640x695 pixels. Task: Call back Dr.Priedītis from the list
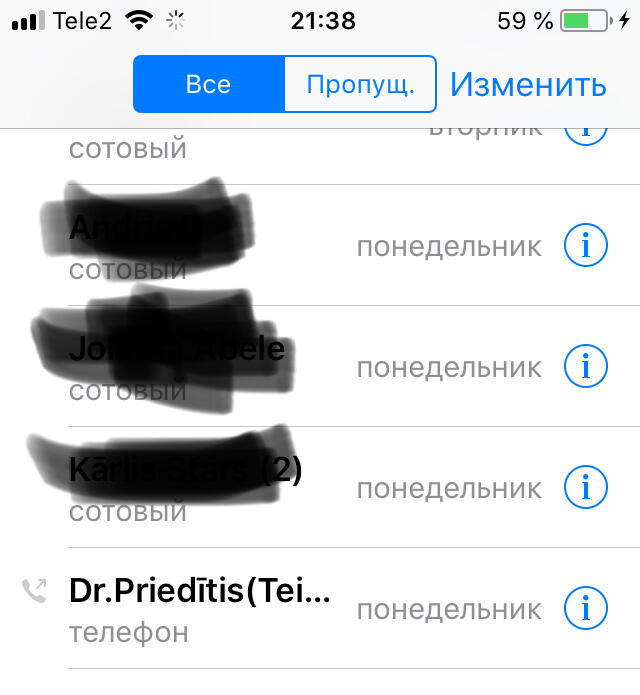[200, 608]
